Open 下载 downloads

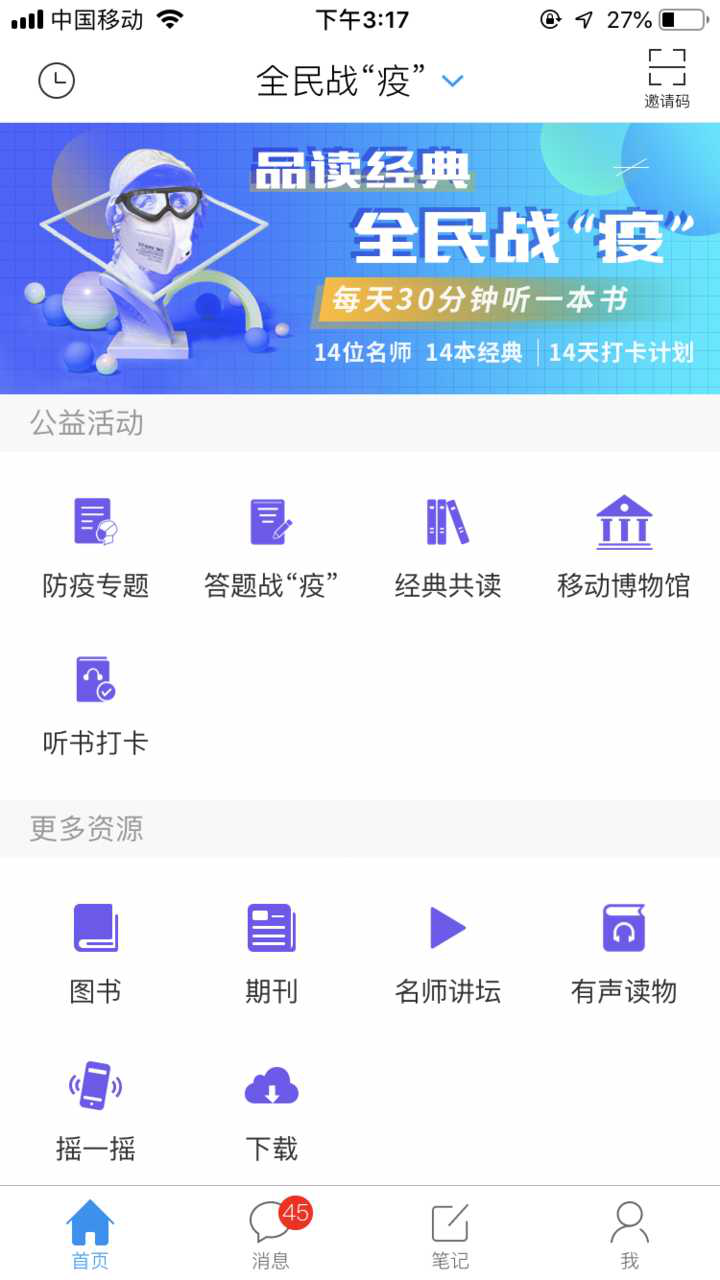point(271,1109)
